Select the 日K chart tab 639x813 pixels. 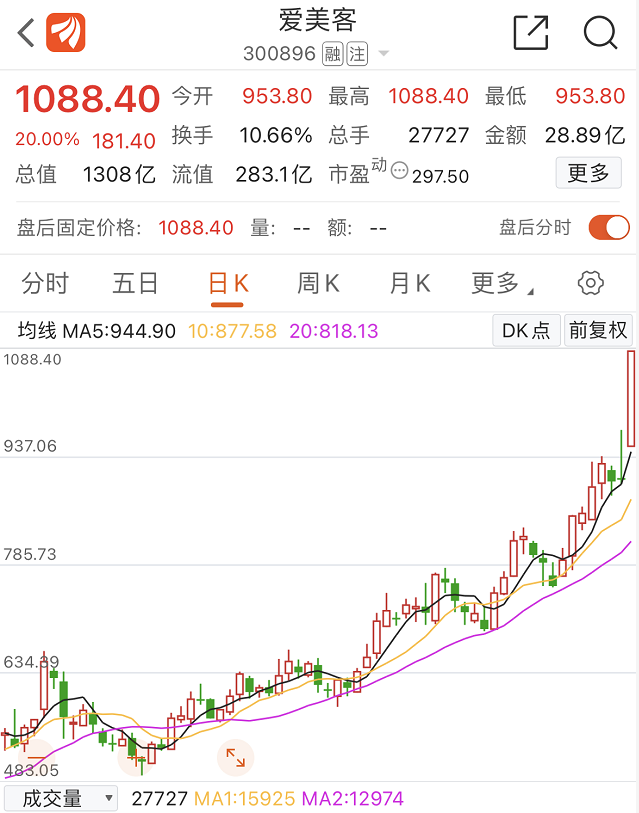tap(228, 284)
